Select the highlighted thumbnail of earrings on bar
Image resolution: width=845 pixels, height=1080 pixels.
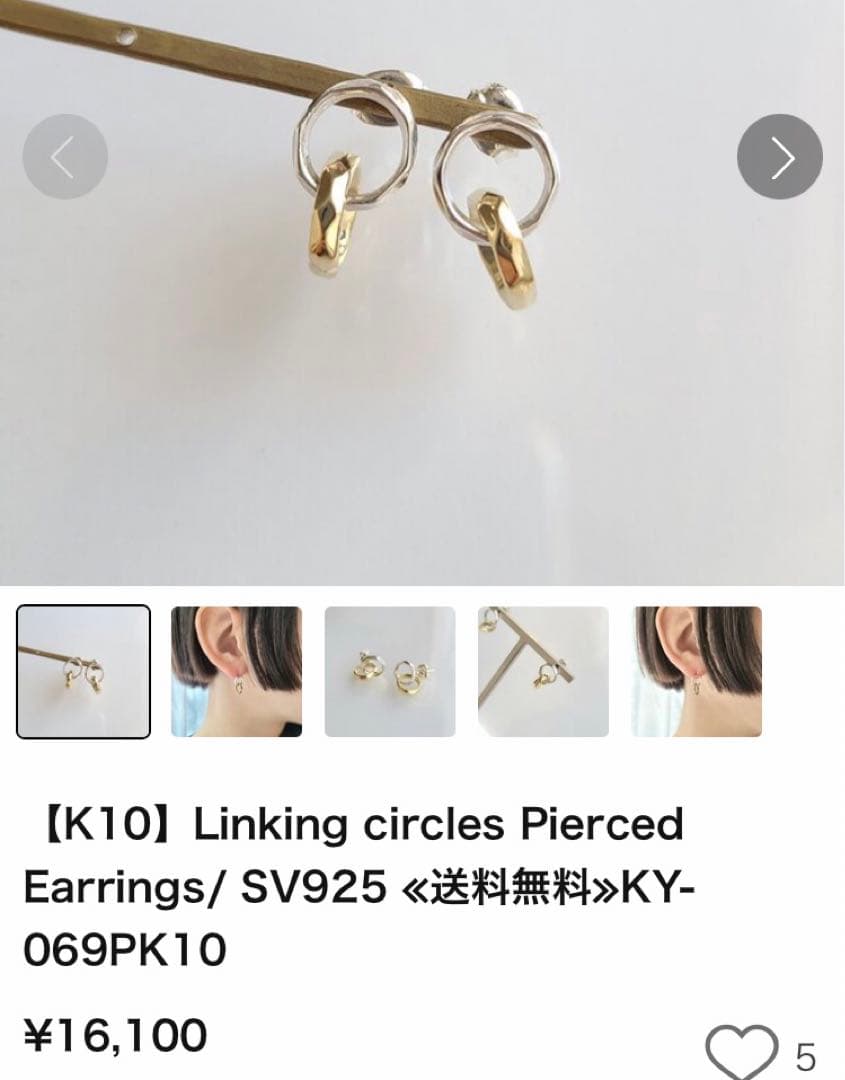coord(84,671)
